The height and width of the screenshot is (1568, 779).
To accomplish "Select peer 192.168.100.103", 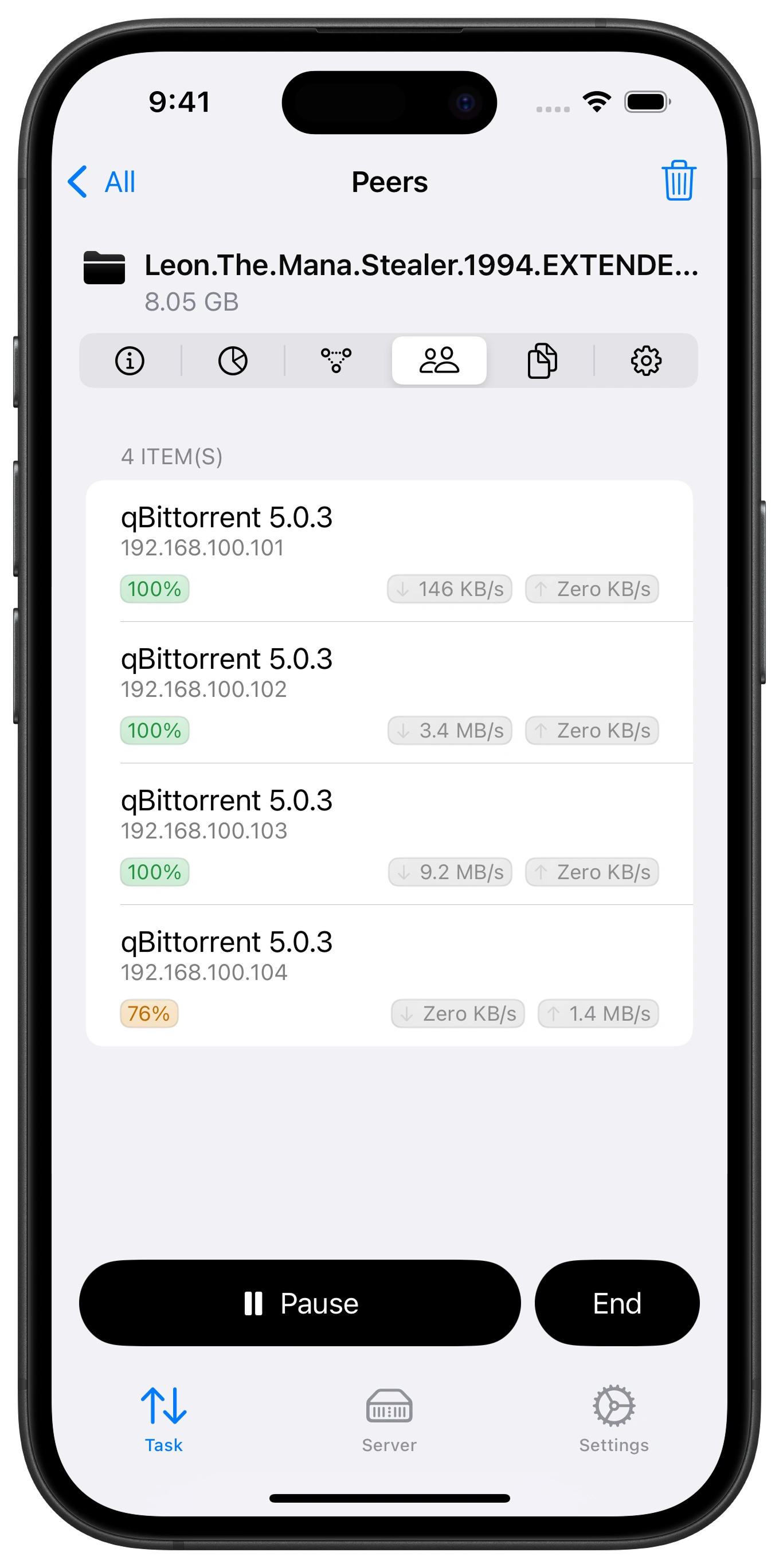I will click(x=390, y=834).
